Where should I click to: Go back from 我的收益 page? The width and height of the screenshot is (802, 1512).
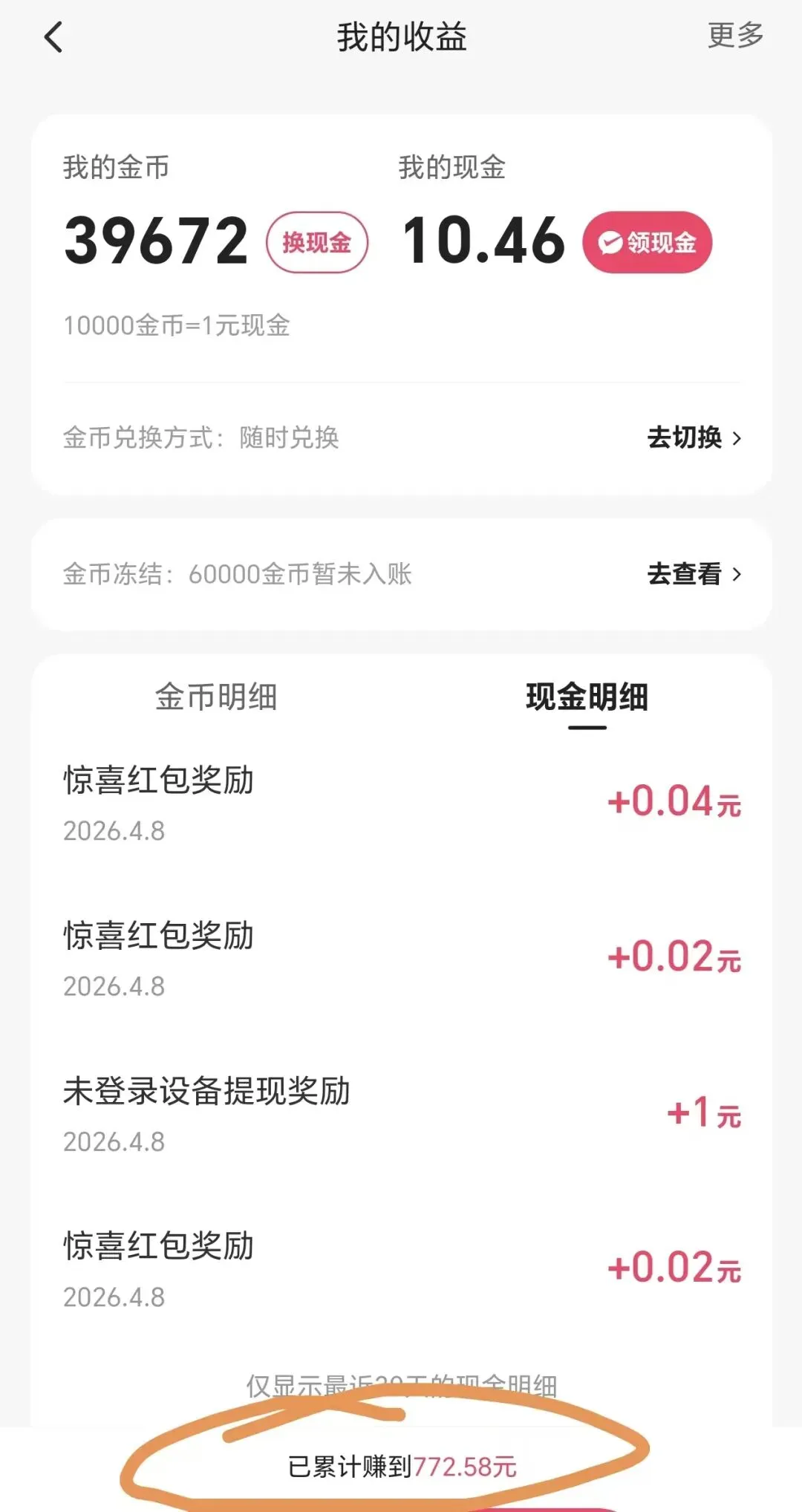tap(53, 37)
